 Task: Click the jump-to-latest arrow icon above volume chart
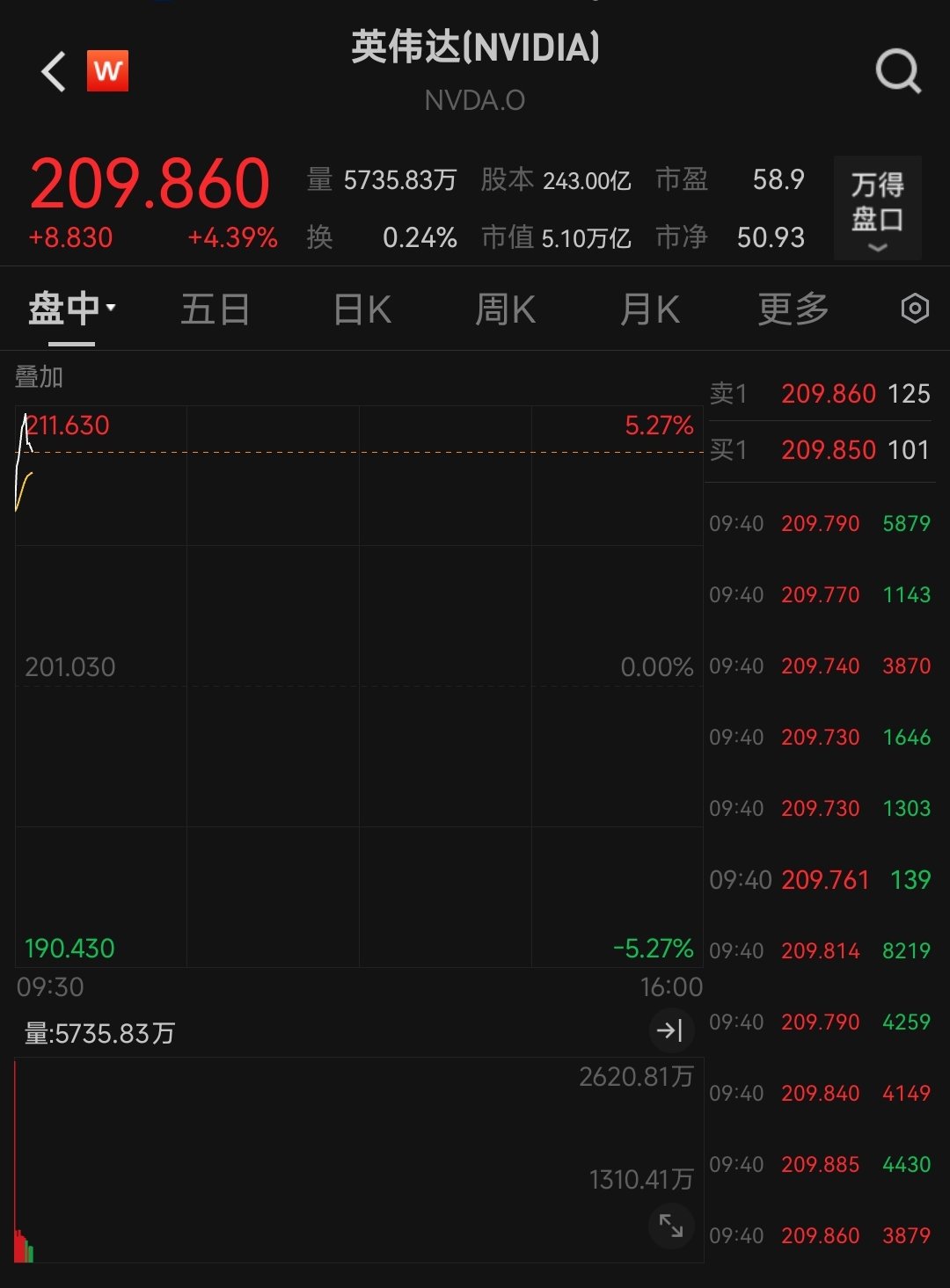pyautogui.click(x=672, y=1030)
